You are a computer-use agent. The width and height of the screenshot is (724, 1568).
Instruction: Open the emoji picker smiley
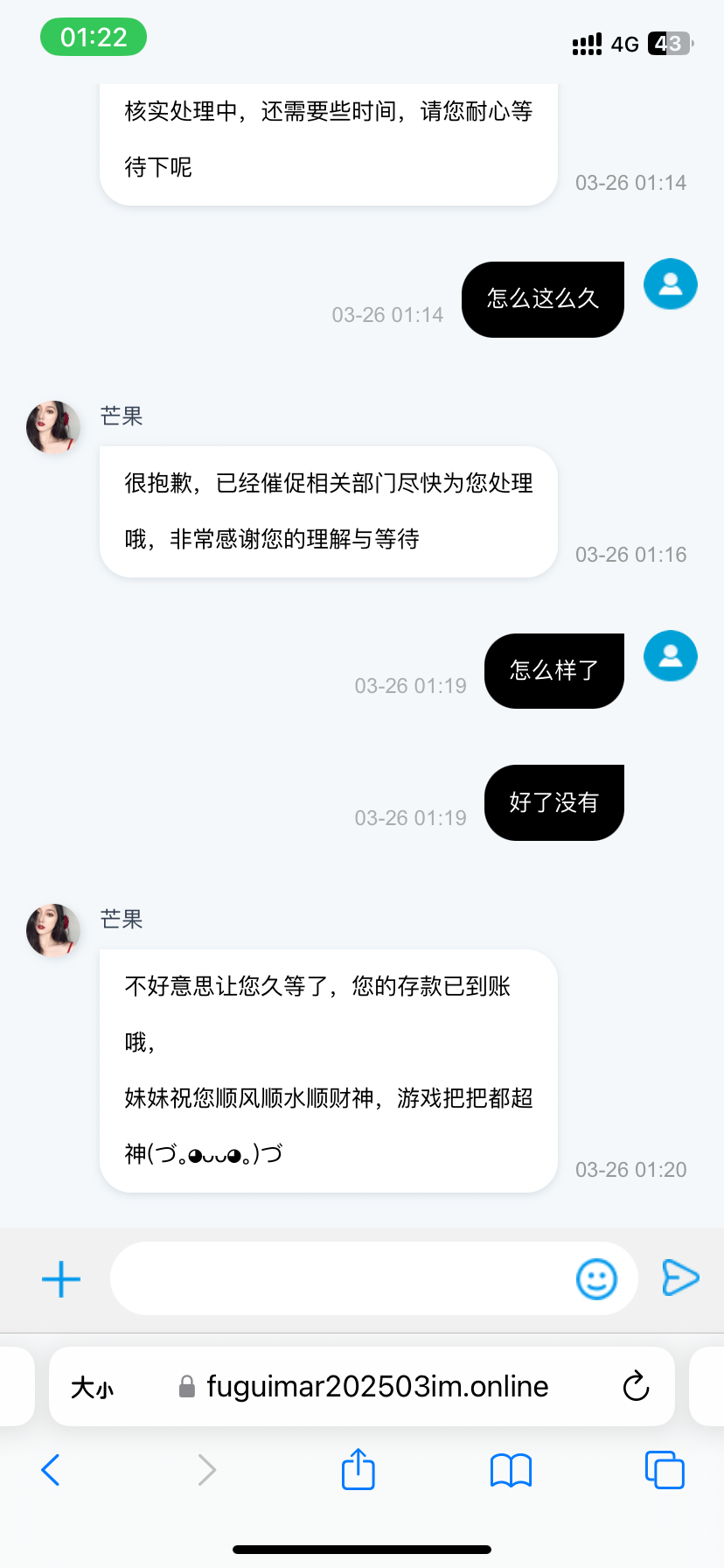pos(596,1279)
